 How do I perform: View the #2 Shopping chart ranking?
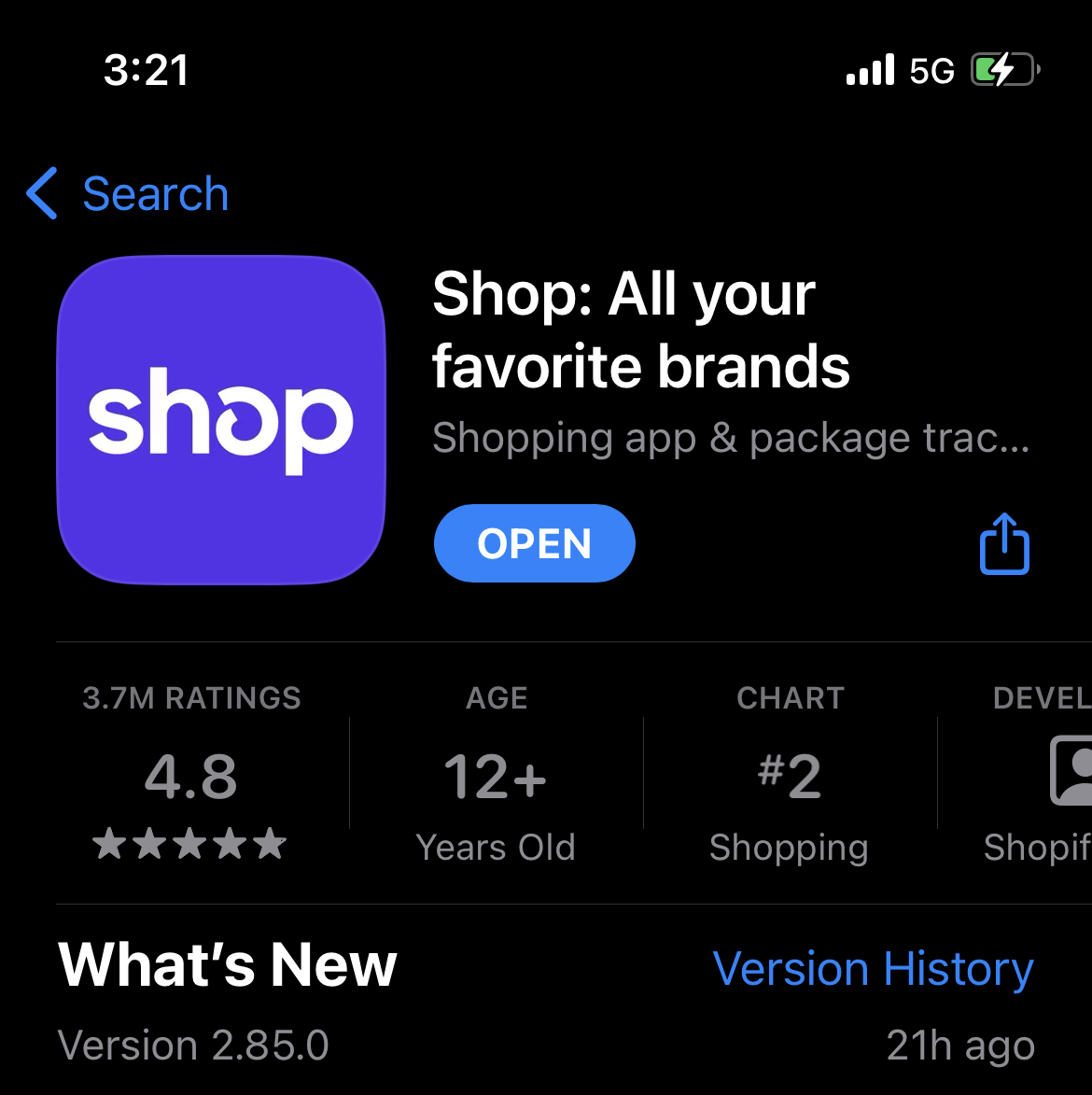(790, 775)
